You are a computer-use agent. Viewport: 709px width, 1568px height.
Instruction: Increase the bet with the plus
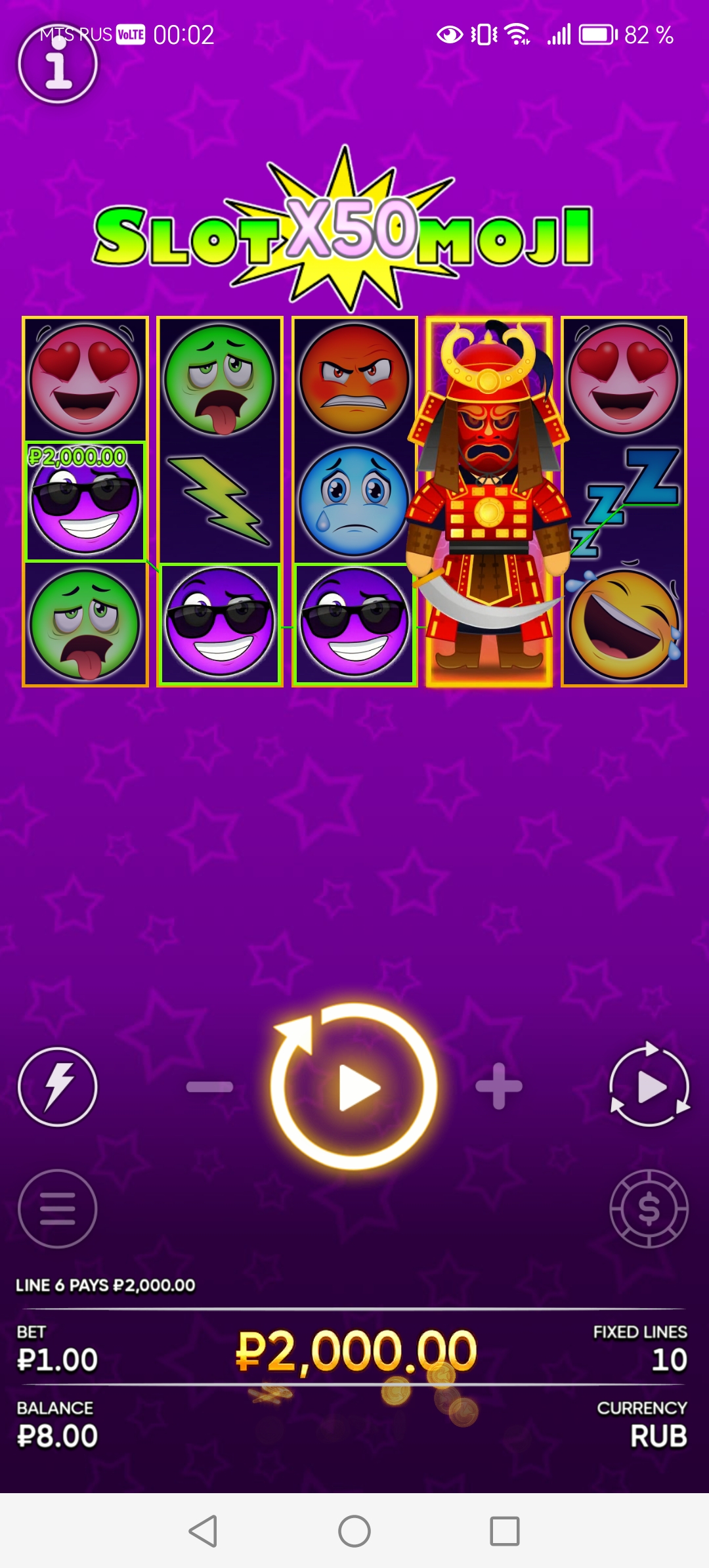[x=499, y=1087]
